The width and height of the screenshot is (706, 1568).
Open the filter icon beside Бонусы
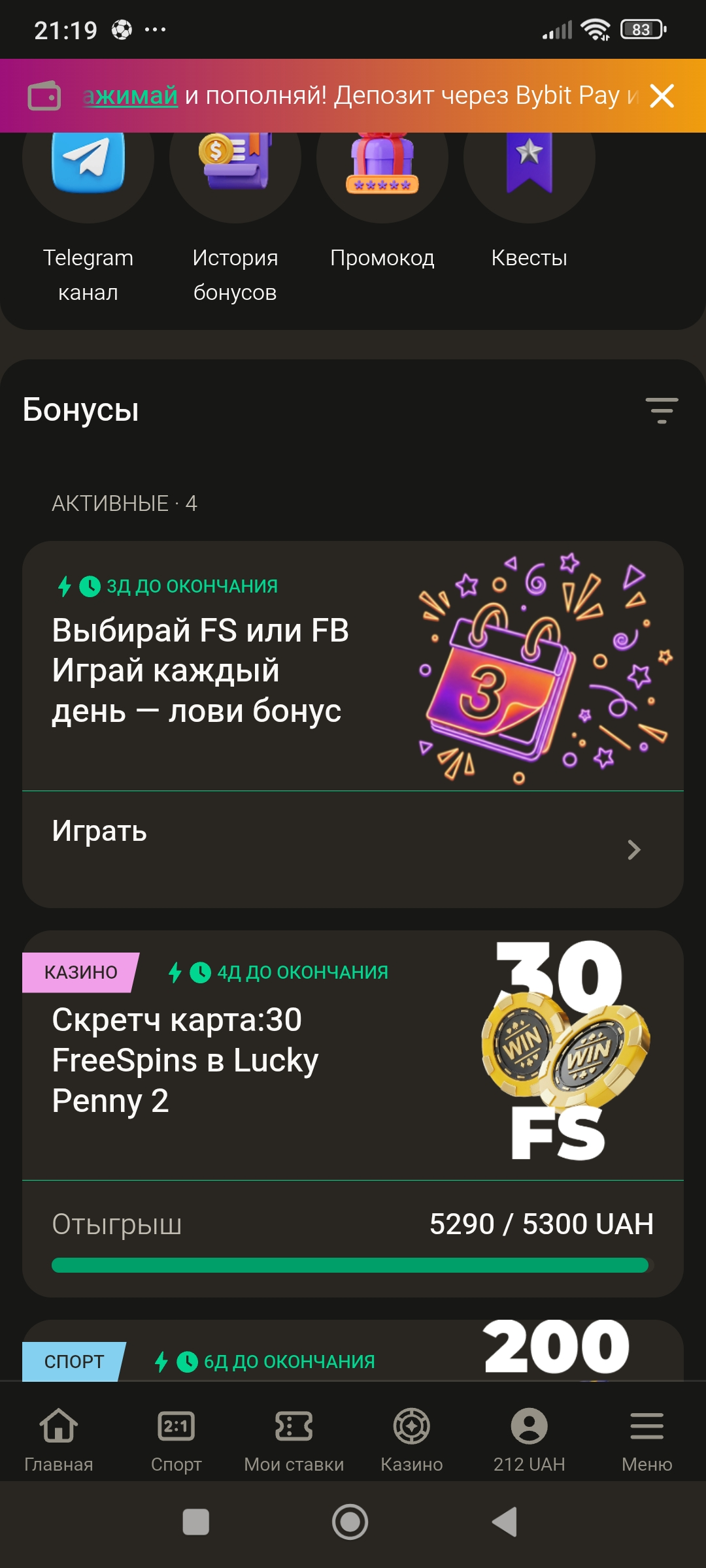pos(662,410)
